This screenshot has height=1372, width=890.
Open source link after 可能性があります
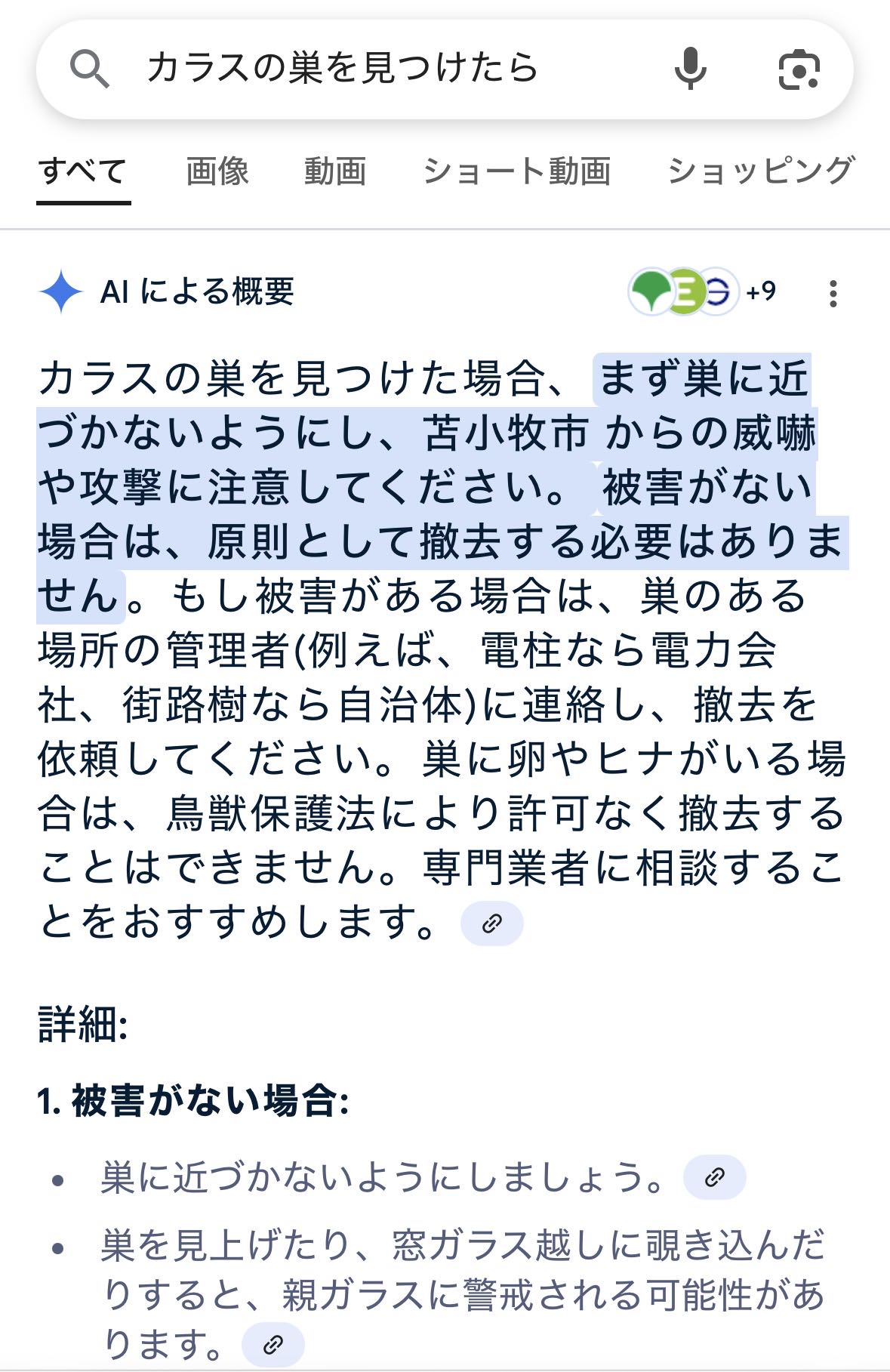pos(273,1345)
